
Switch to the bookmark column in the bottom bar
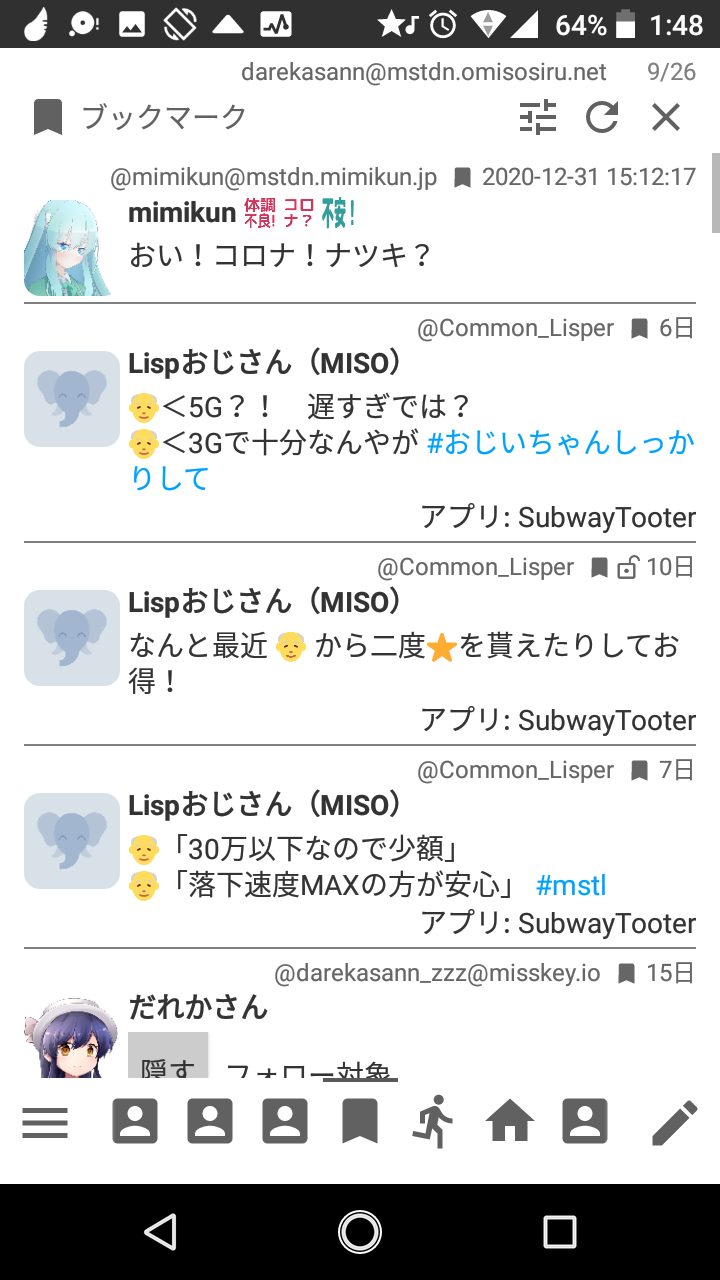pyautogui.click(x=360, y=1122)
